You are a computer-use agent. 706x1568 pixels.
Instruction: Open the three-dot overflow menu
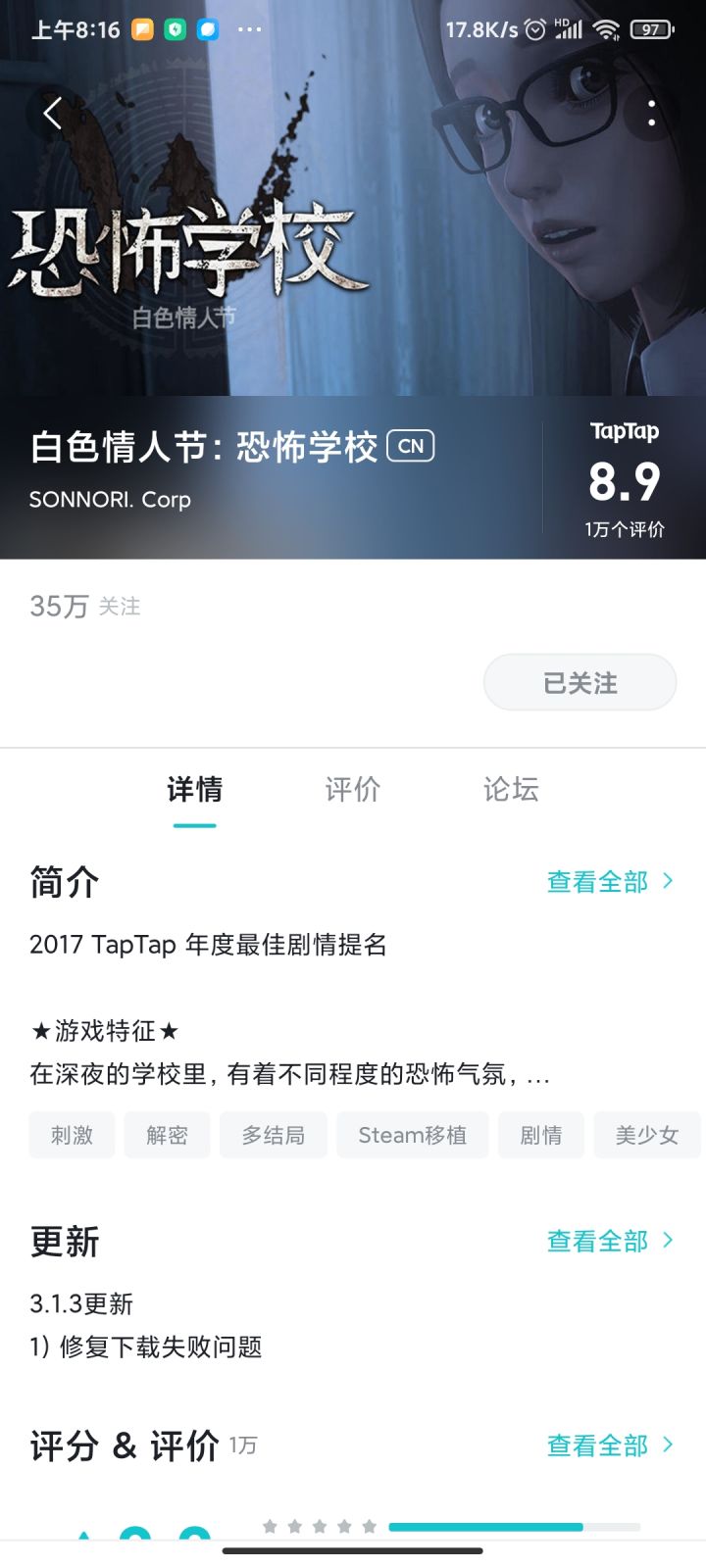[x=652, y=112]
